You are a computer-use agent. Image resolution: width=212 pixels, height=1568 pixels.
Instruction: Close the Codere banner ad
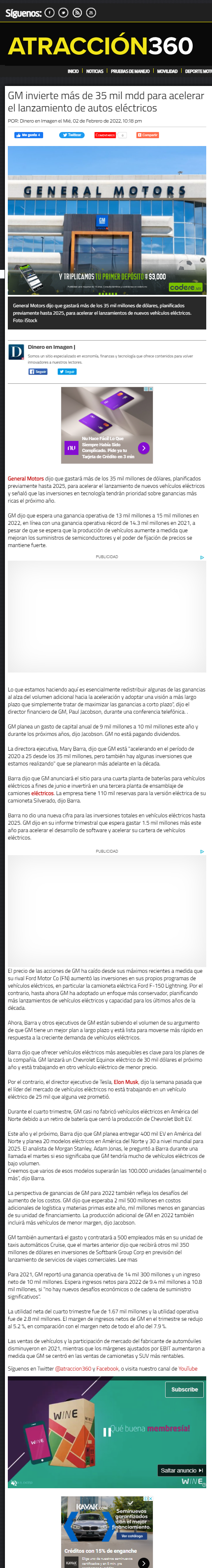click(203, 260)
